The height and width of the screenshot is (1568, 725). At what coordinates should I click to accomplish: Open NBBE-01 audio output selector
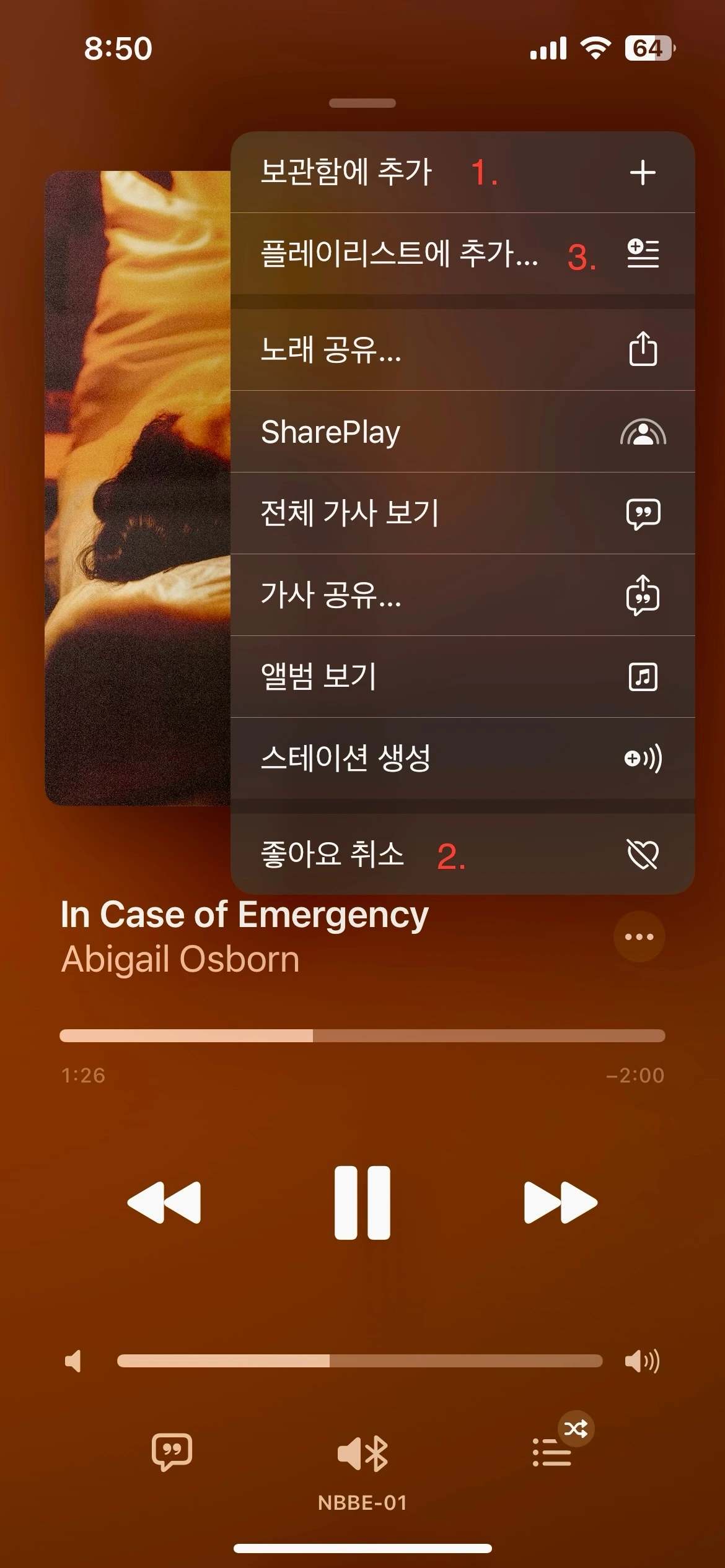pos(362,1471)
